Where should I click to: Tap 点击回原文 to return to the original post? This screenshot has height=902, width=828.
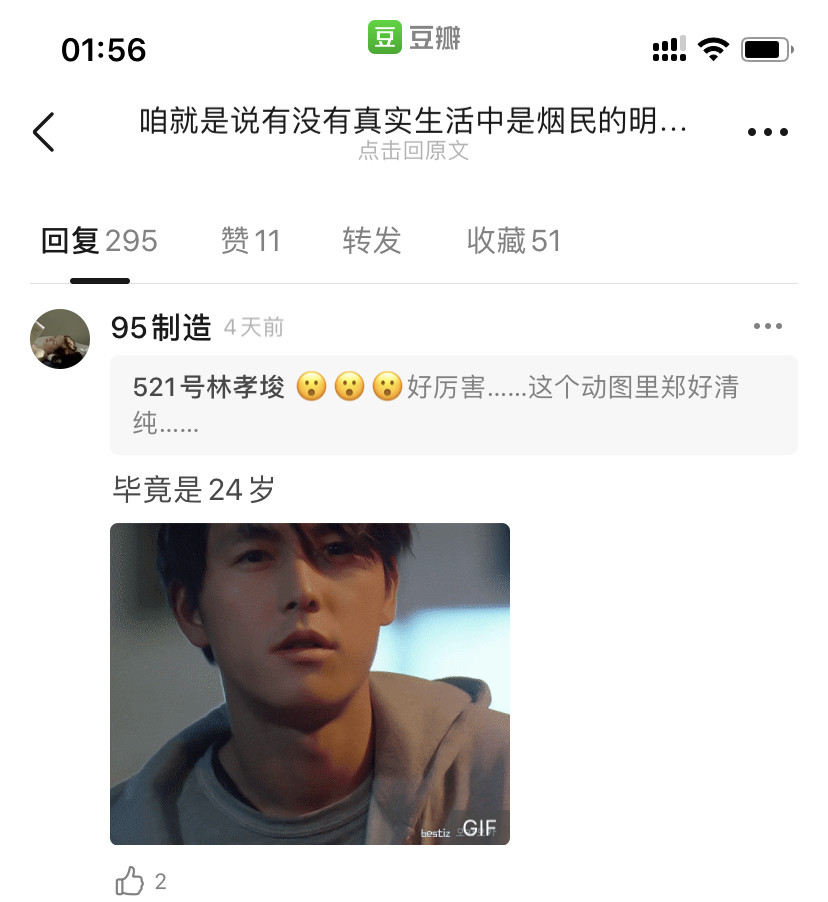click(413, 151)
